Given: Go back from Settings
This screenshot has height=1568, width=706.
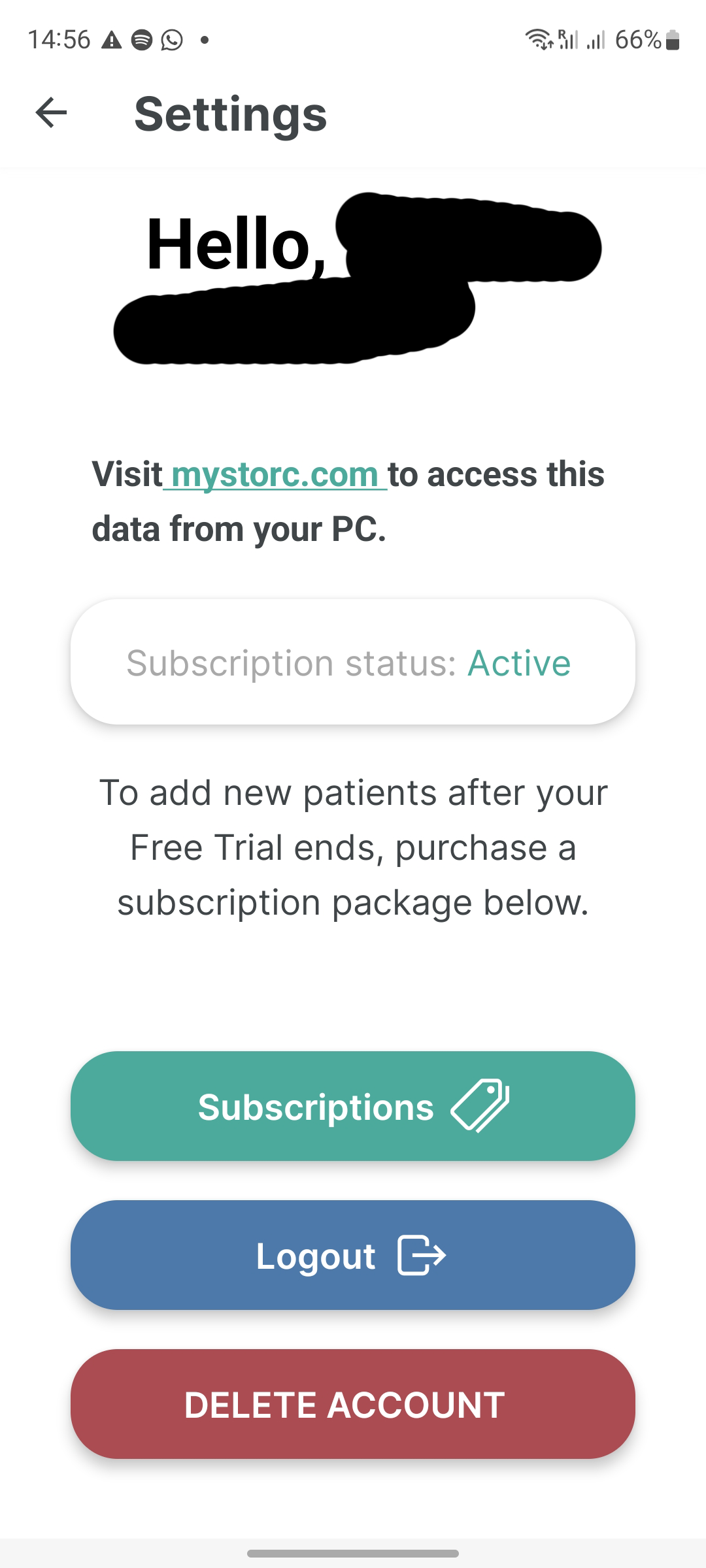Looking at the screenshot, I should (51, 112).
